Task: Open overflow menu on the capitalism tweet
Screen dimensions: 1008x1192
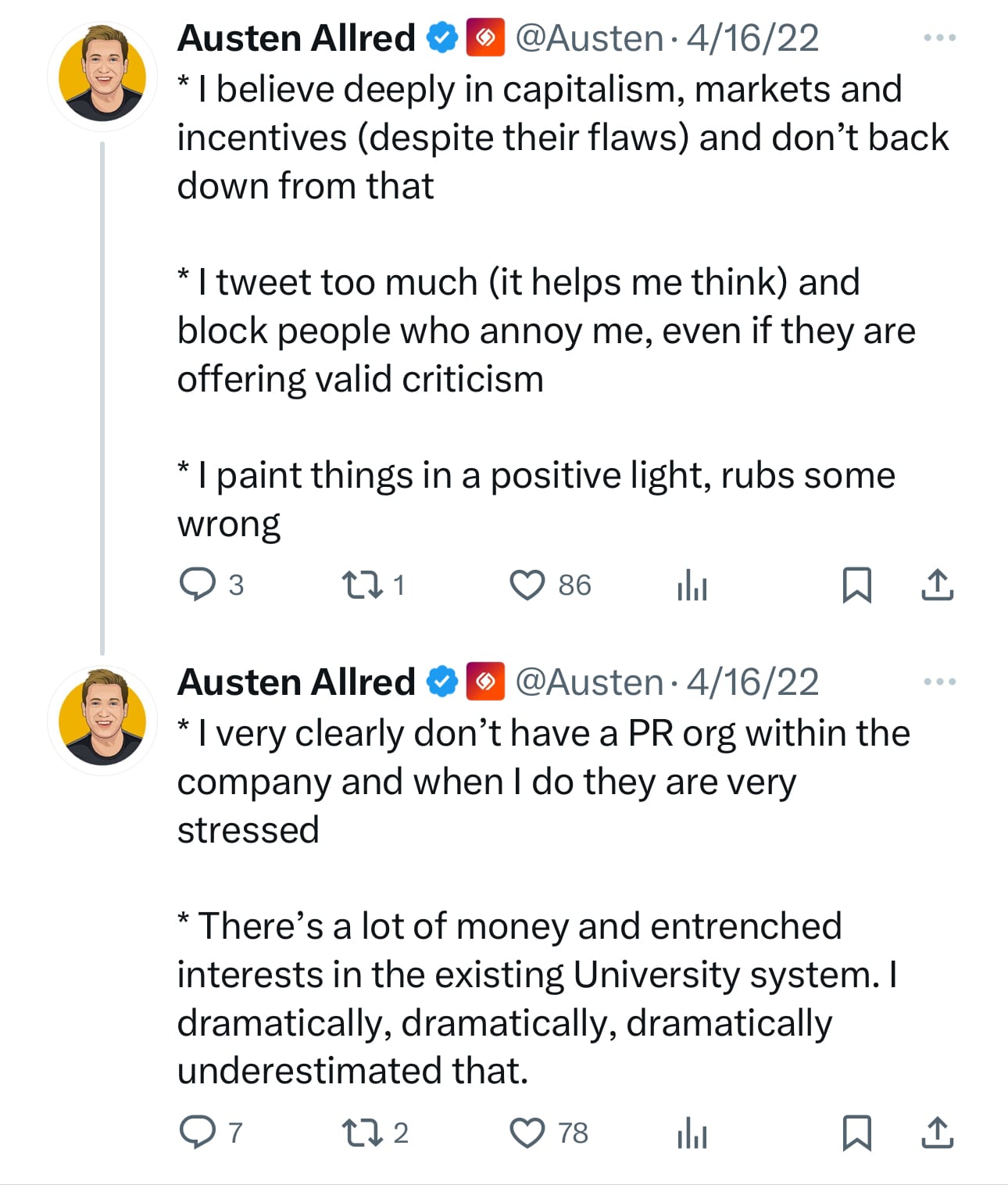Action: (x=938, y=38)
